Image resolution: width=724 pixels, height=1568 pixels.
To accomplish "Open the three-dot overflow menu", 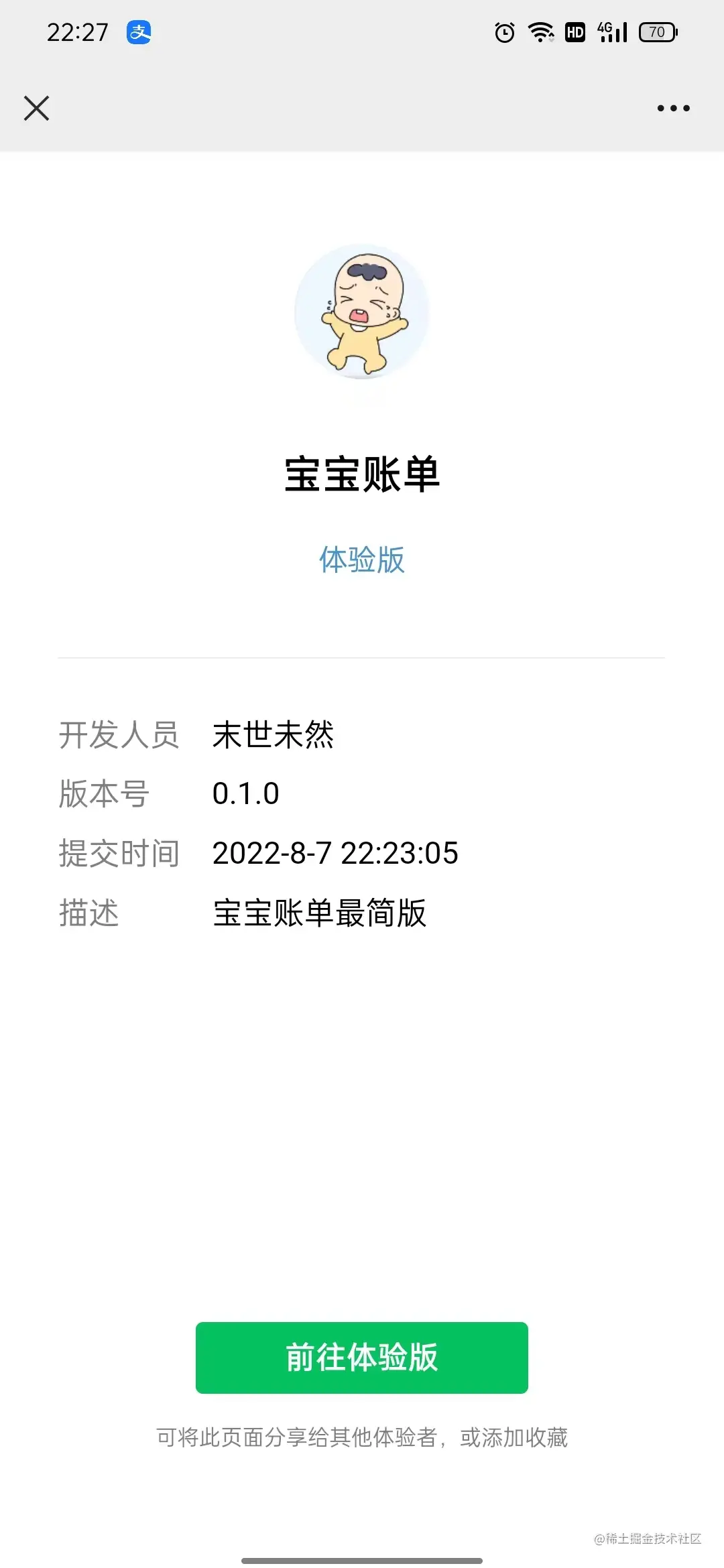I will 673,108.
